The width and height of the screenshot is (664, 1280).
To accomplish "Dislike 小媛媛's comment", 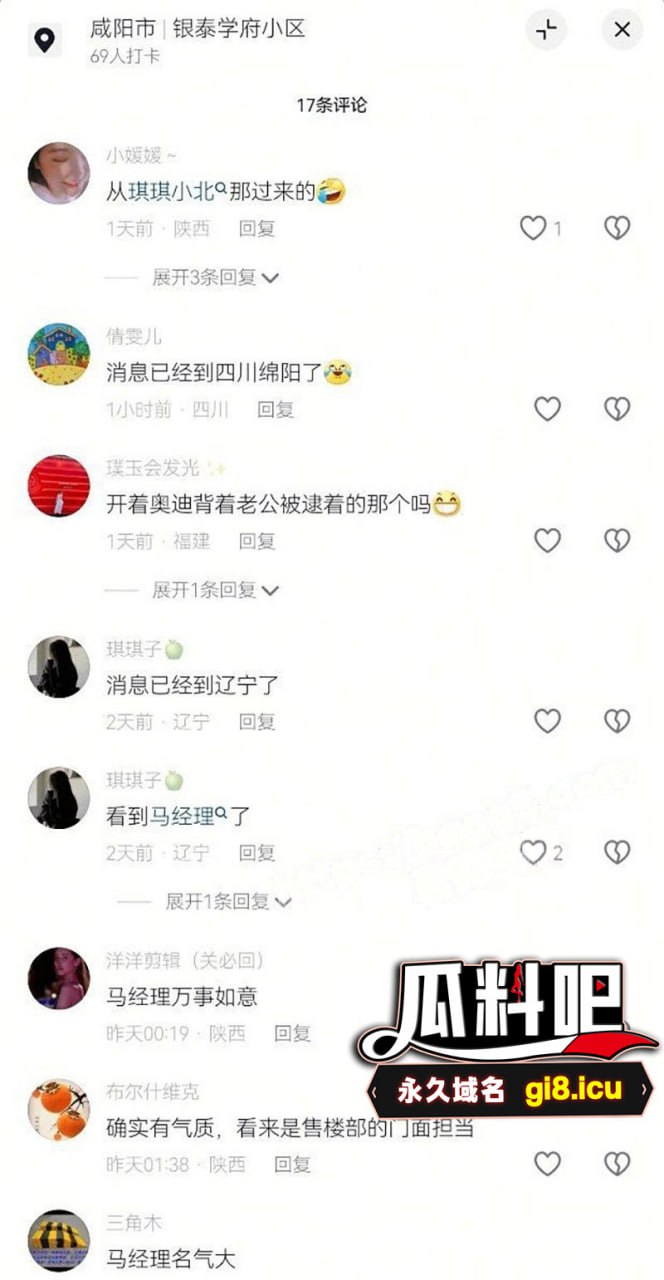I will pyautogui.click(x=617, y=228).
